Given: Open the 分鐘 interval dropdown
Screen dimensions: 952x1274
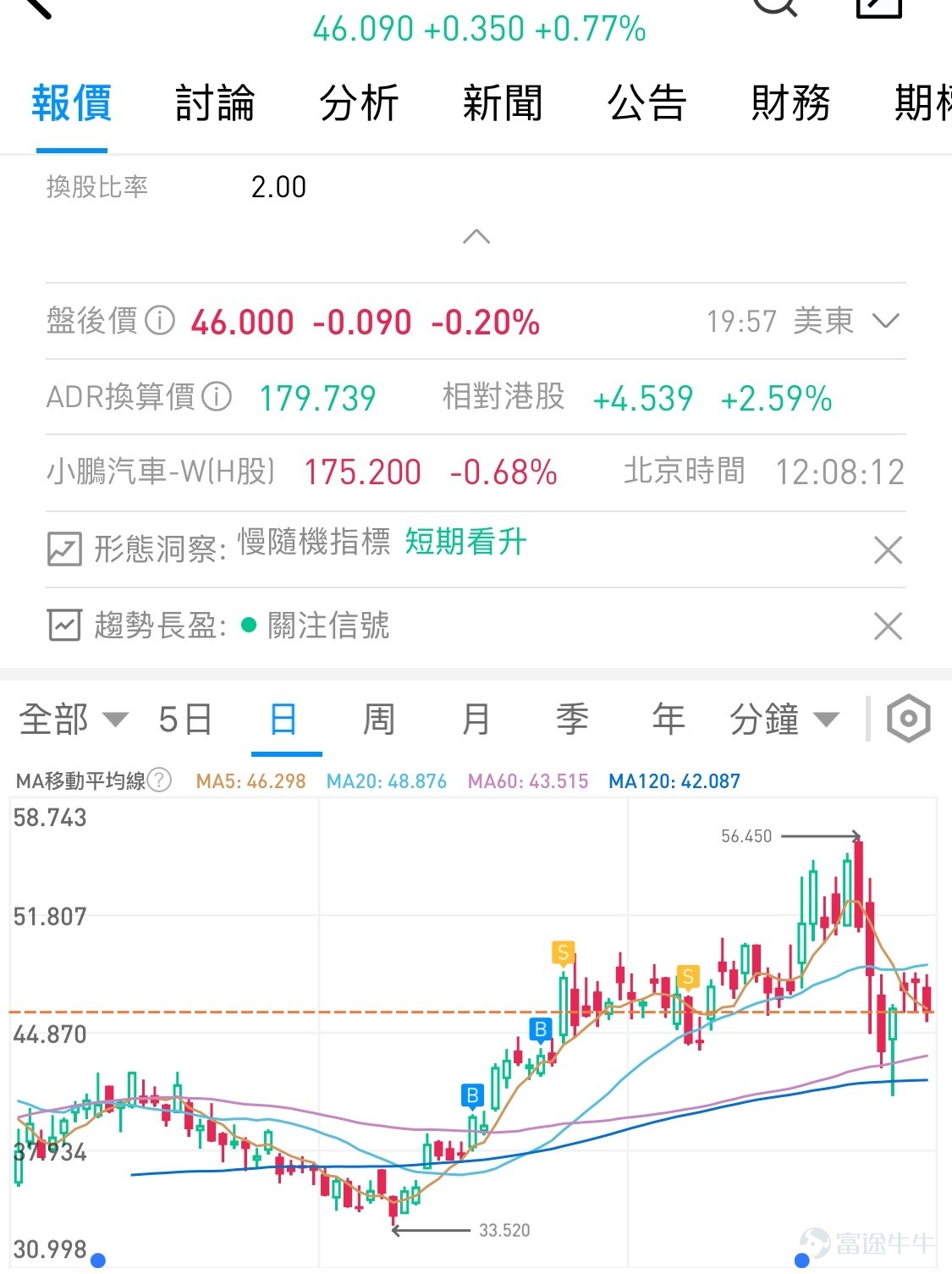Looking at the screenshot, I should coord(784,720).
